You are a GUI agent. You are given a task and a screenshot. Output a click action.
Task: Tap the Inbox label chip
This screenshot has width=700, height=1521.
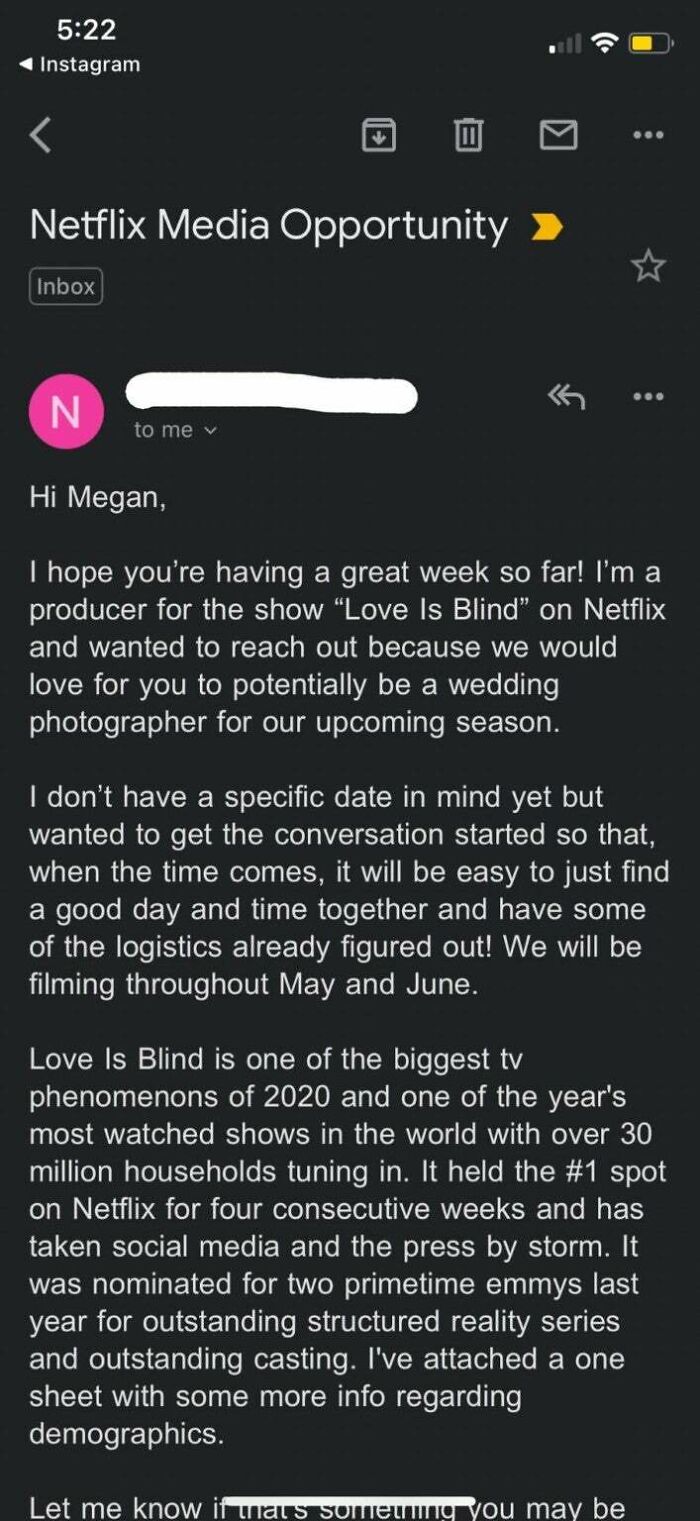66,286
